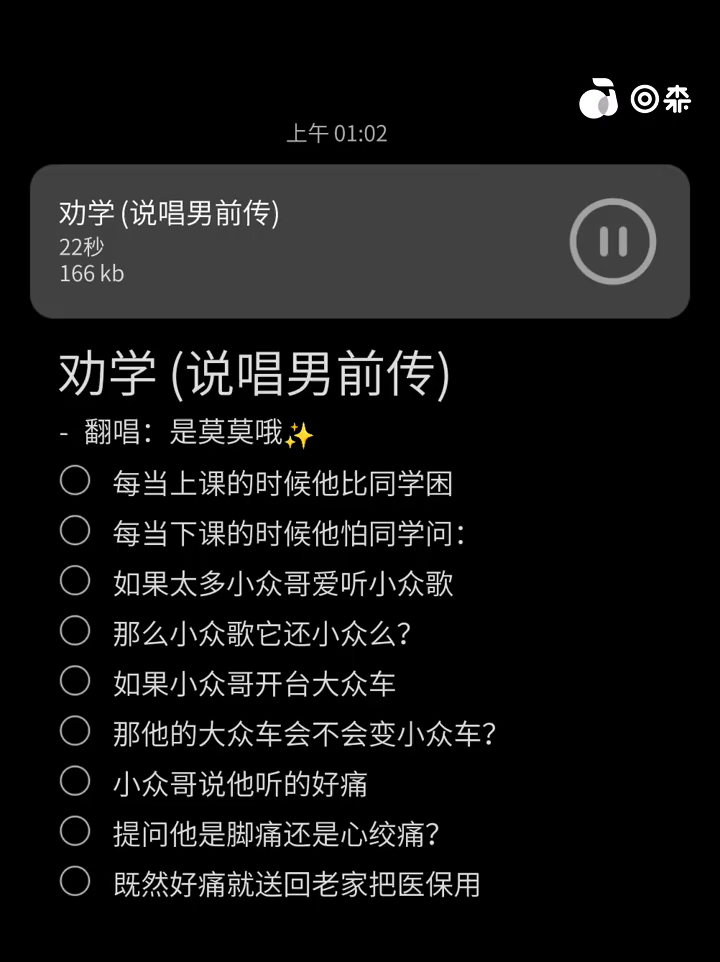Viewport: 720px width, 962px height.
Task: Check the box beside 那他的大众车会不会变小众车
Action: (75, 731)
